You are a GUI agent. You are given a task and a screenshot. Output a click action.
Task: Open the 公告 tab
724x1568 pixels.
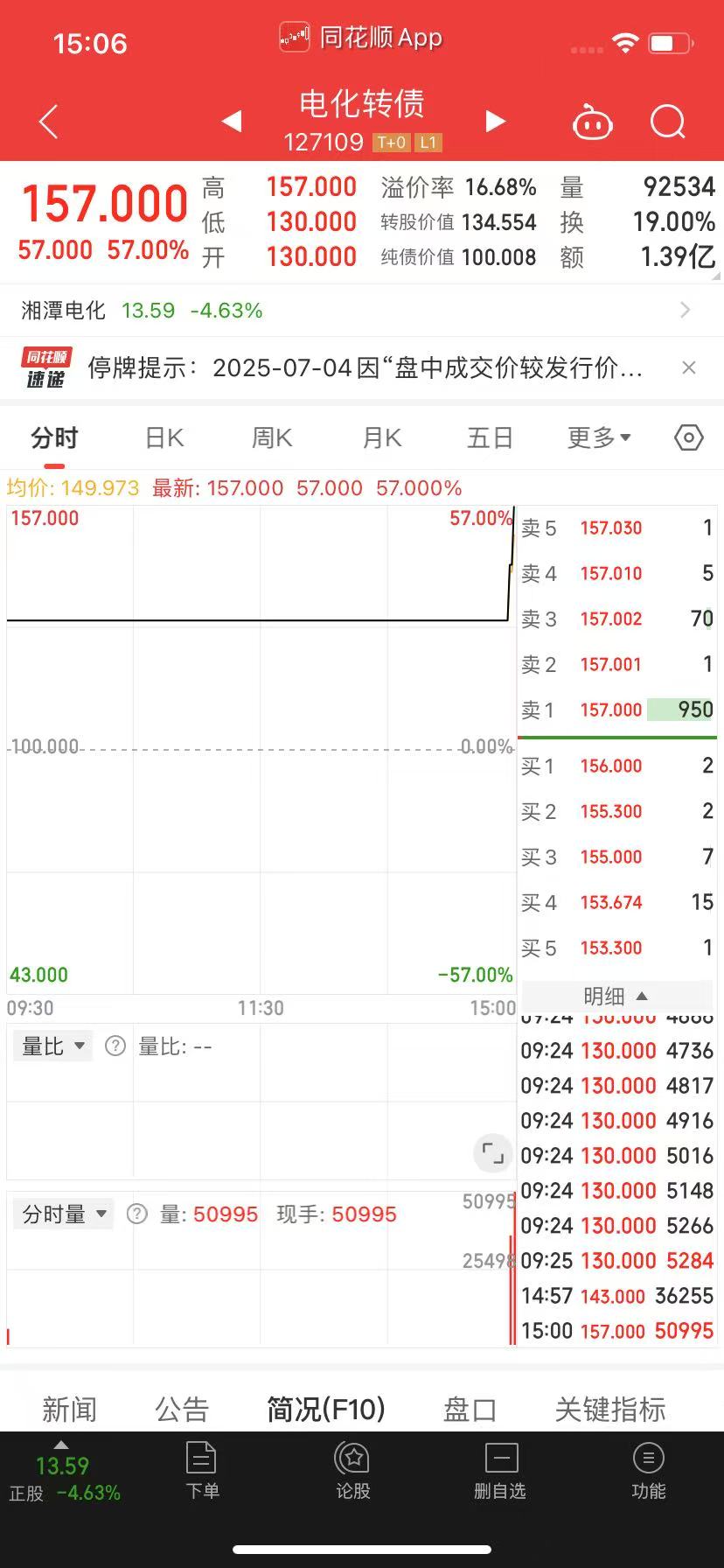point(182,1409)
